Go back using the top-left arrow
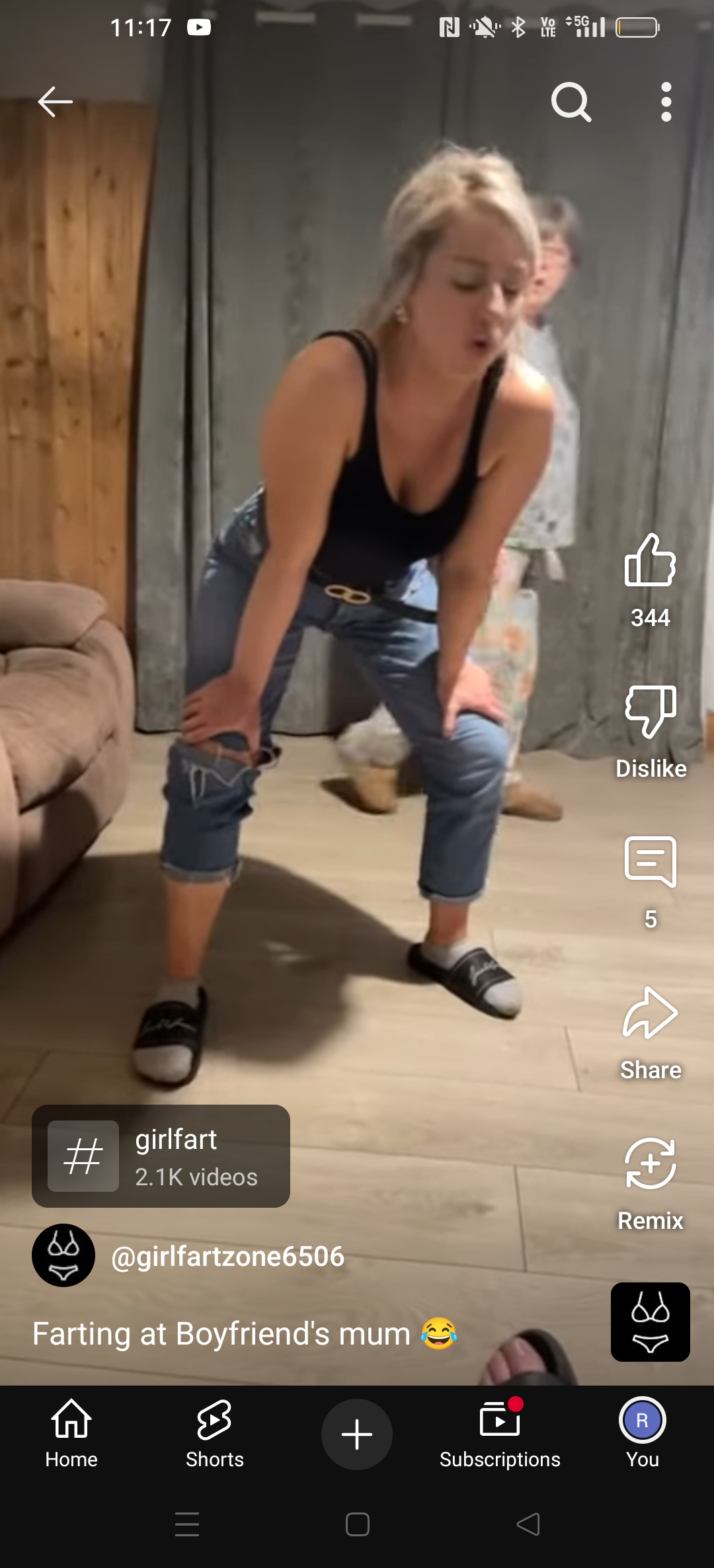 point(55,102)
